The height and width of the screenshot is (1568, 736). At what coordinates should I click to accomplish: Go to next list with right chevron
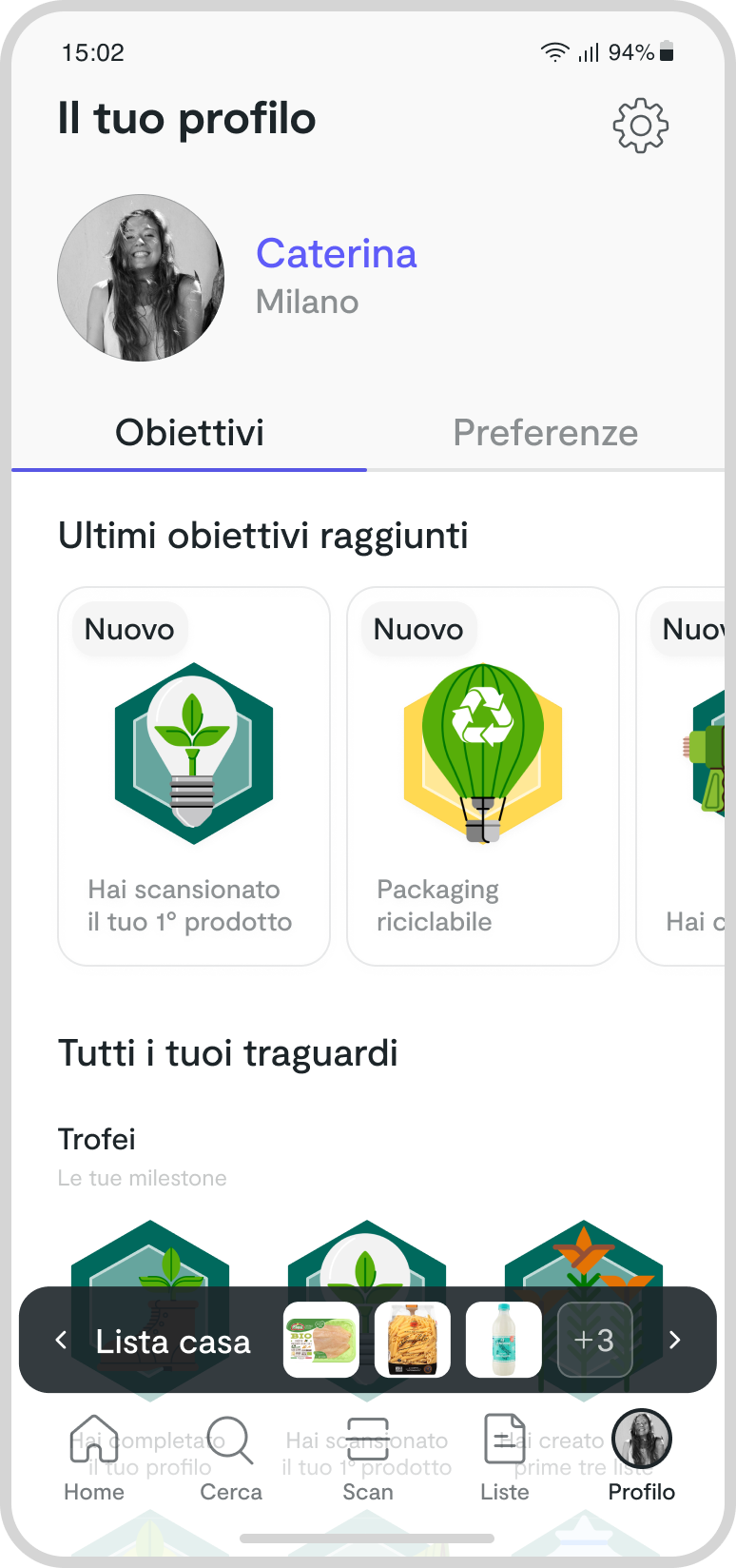[675, 1341]
